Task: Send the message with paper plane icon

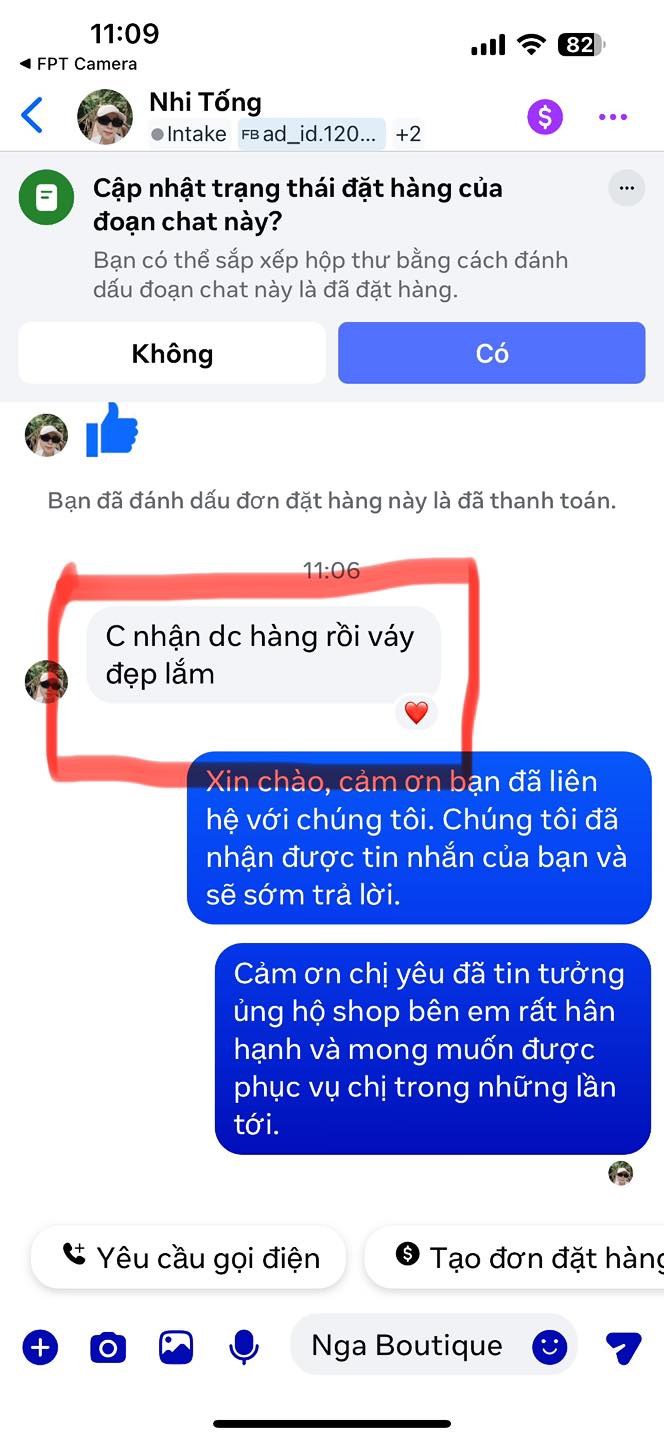Action: [x=624, y=1347]
